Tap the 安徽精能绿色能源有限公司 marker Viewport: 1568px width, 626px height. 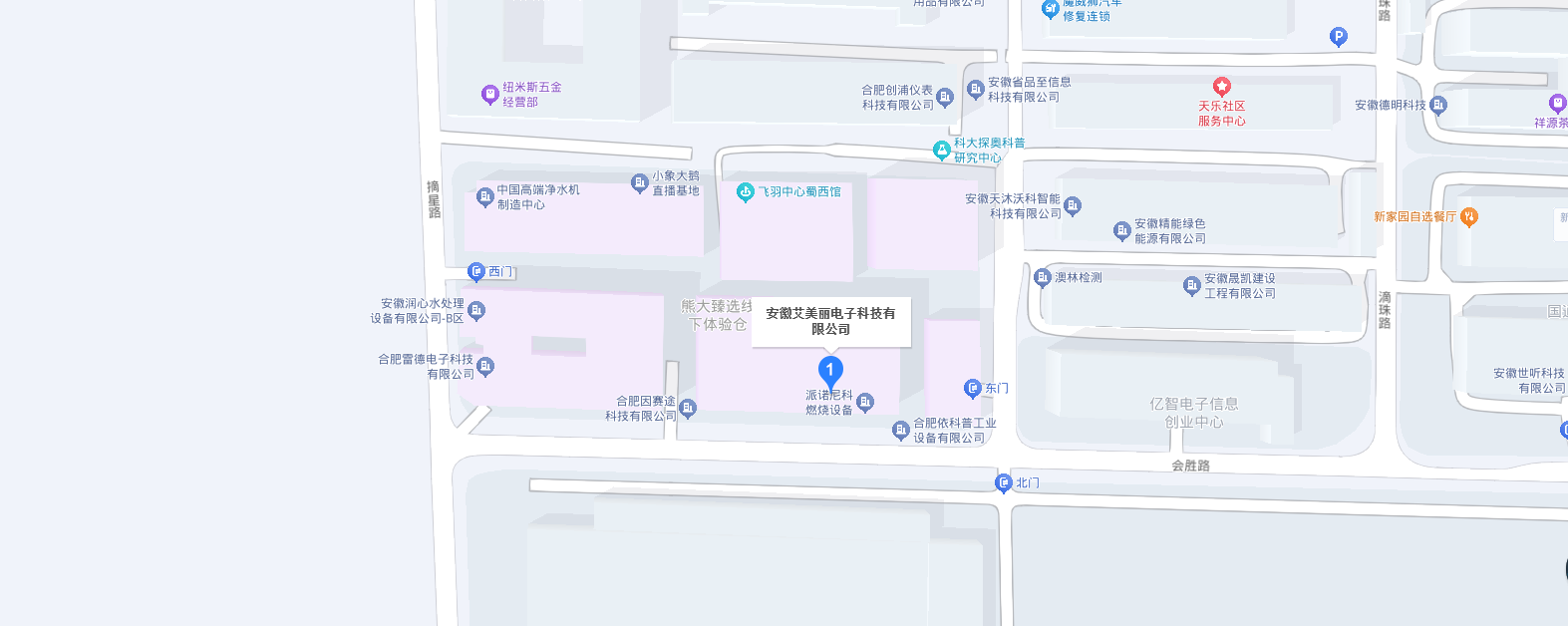tap(1121, 231)
